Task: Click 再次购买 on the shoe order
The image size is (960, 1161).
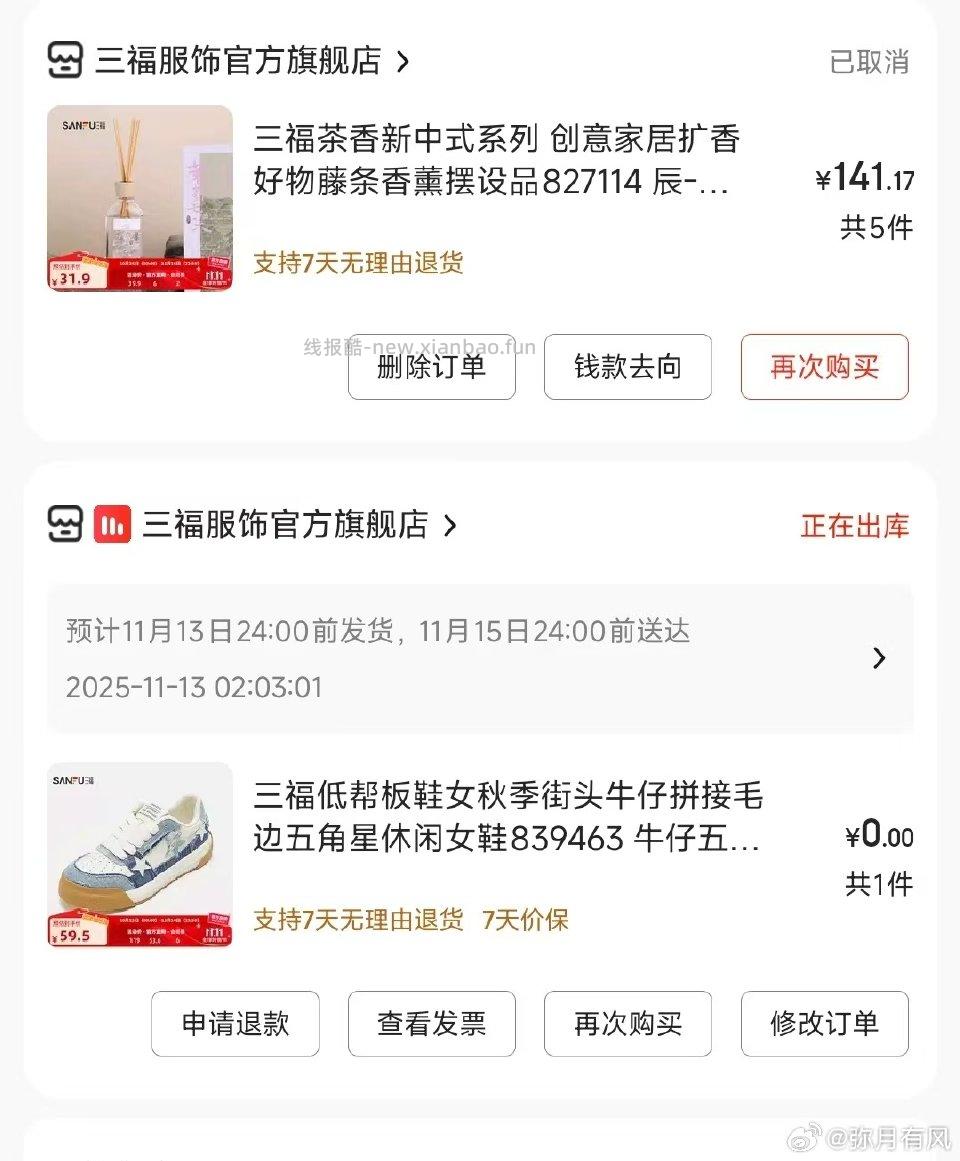Action: 627,1024
